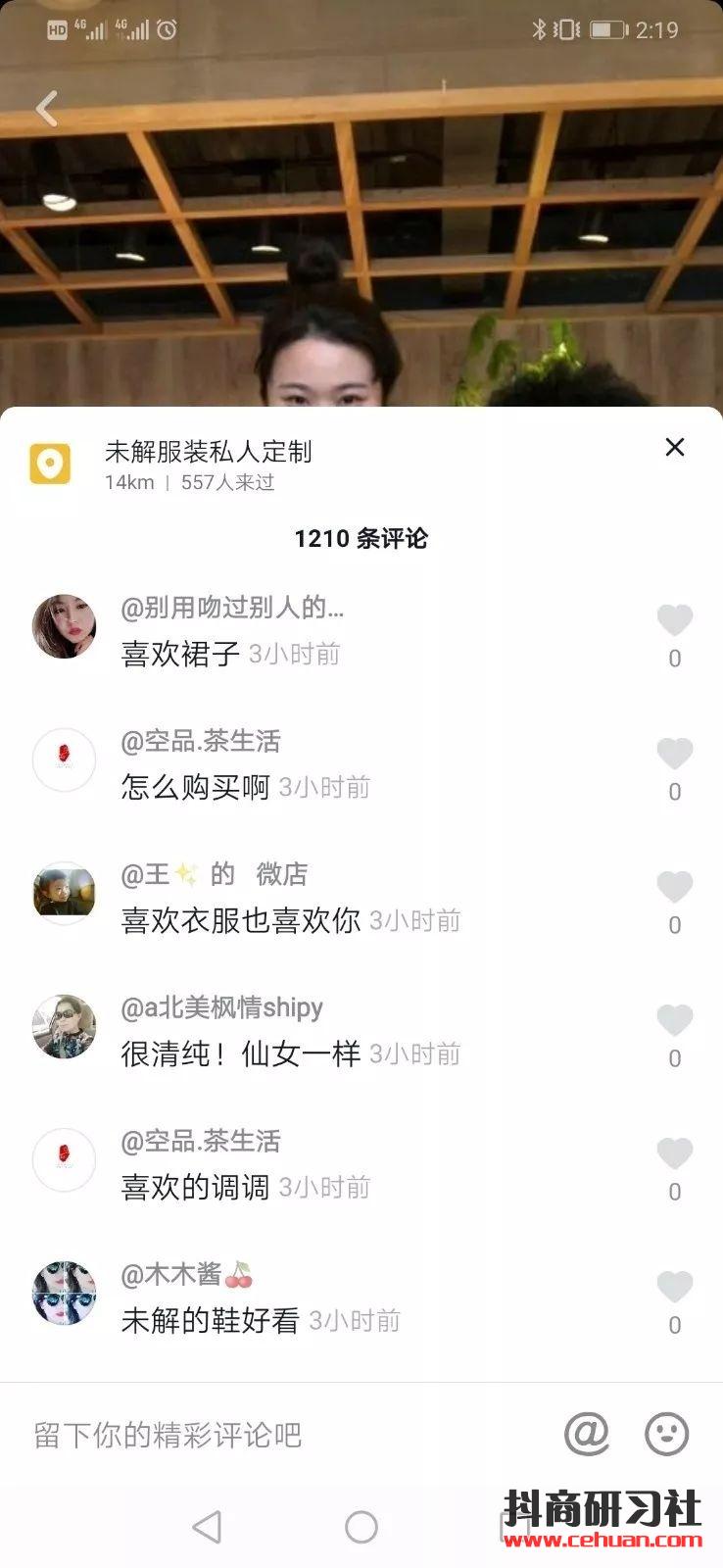723x1568 pixels.
Task: Tap the system home button
Action: (x=361, y=1526)
